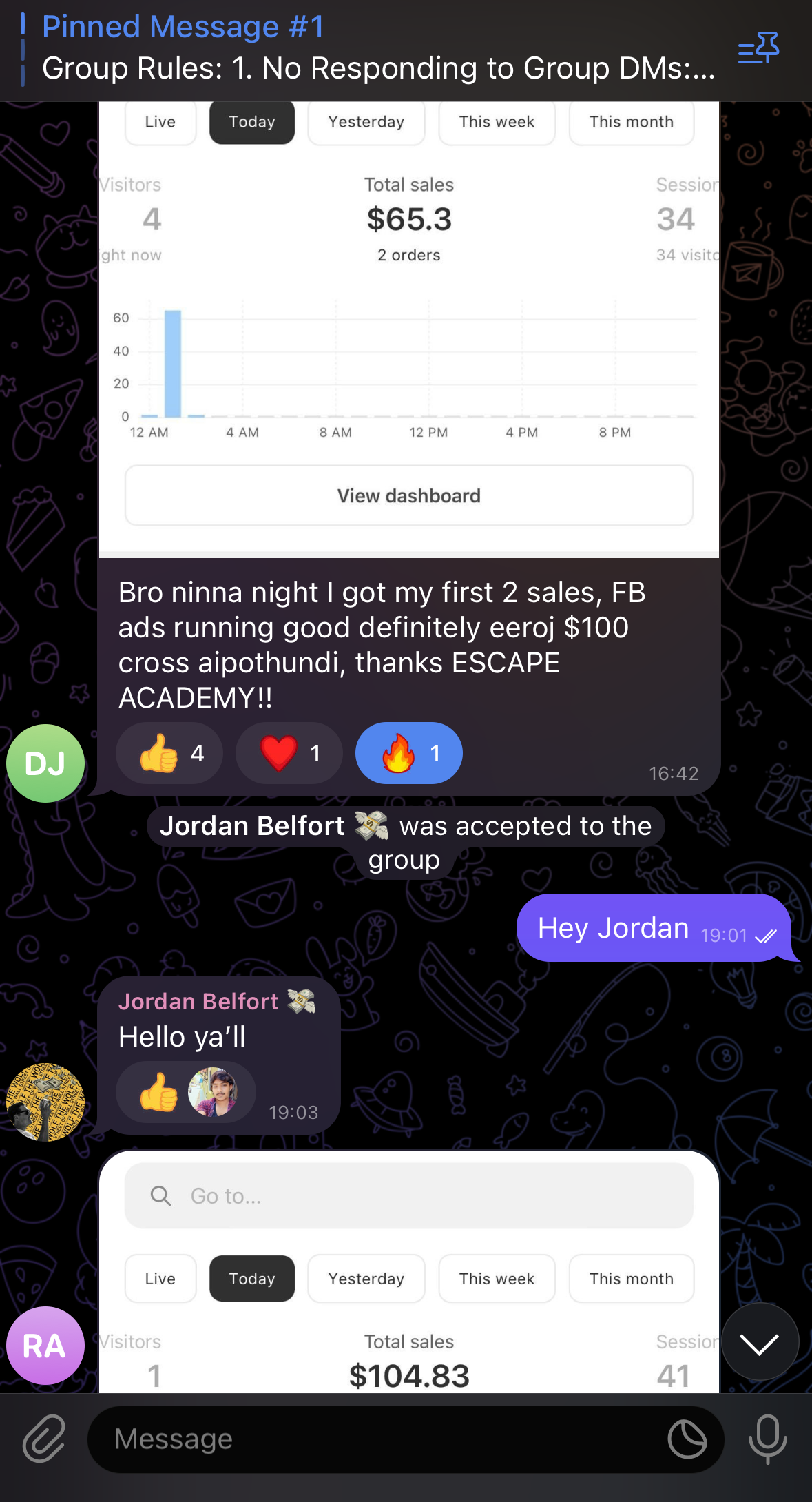The height and width of the screenshot is (1502, 812).
Task: Open the pinned messages list icon
Action: click(x=758, y=49)
